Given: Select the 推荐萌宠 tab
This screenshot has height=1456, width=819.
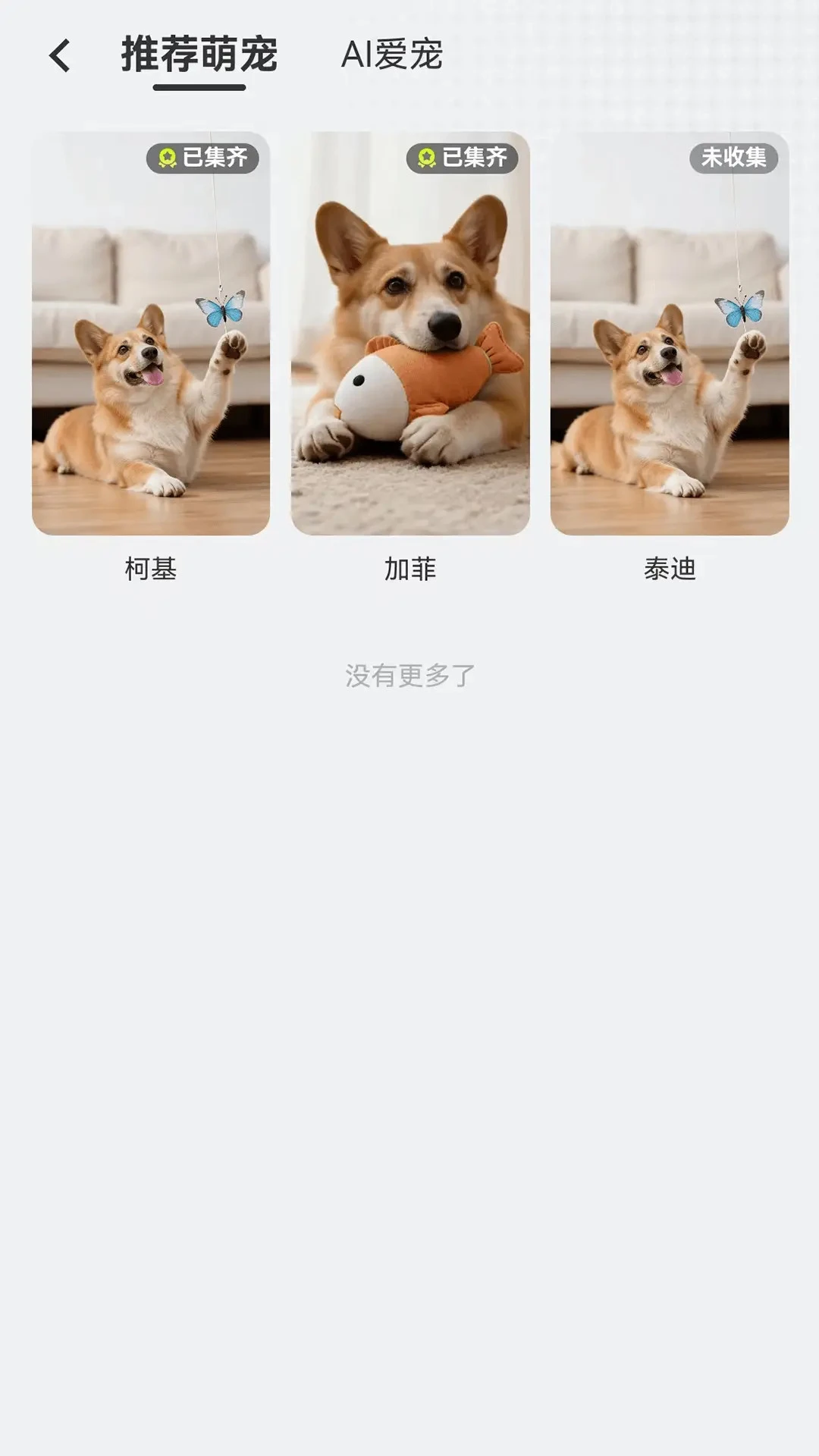Looking at the screenshot, I should coord(199,55).
